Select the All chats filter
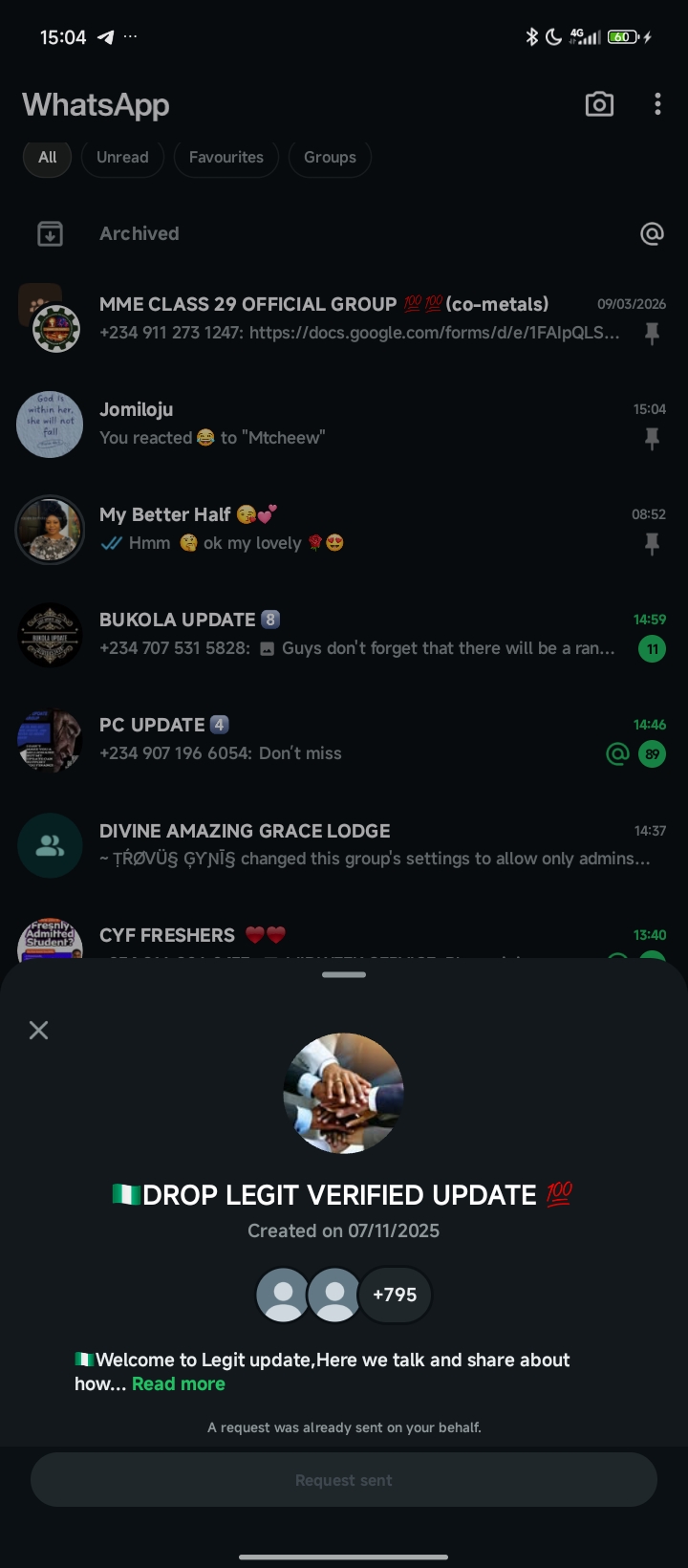Viewport: 688px width, 1568px height. click(48, 158)
